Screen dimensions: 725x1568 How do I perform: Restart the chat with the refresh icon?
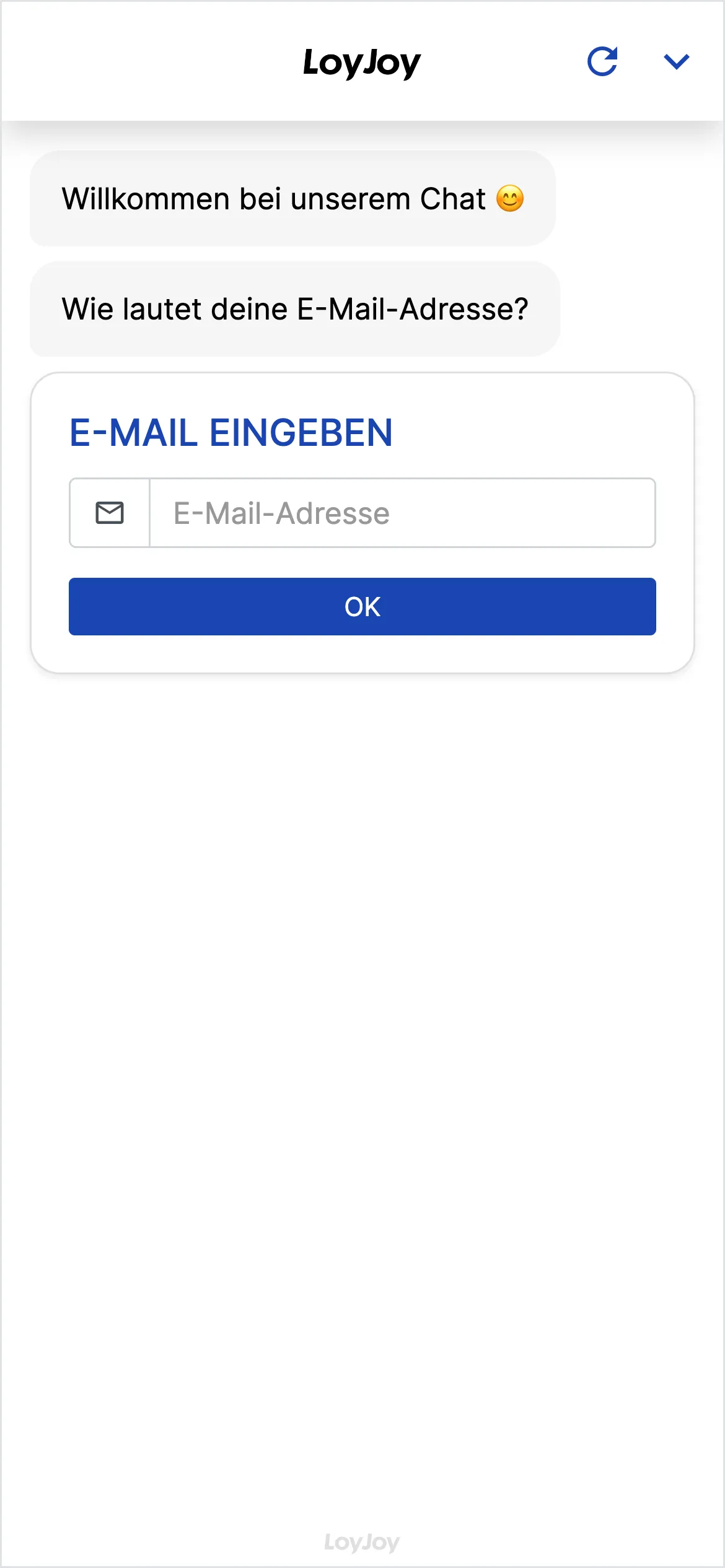pyautogui.click(x=602, y=61)
